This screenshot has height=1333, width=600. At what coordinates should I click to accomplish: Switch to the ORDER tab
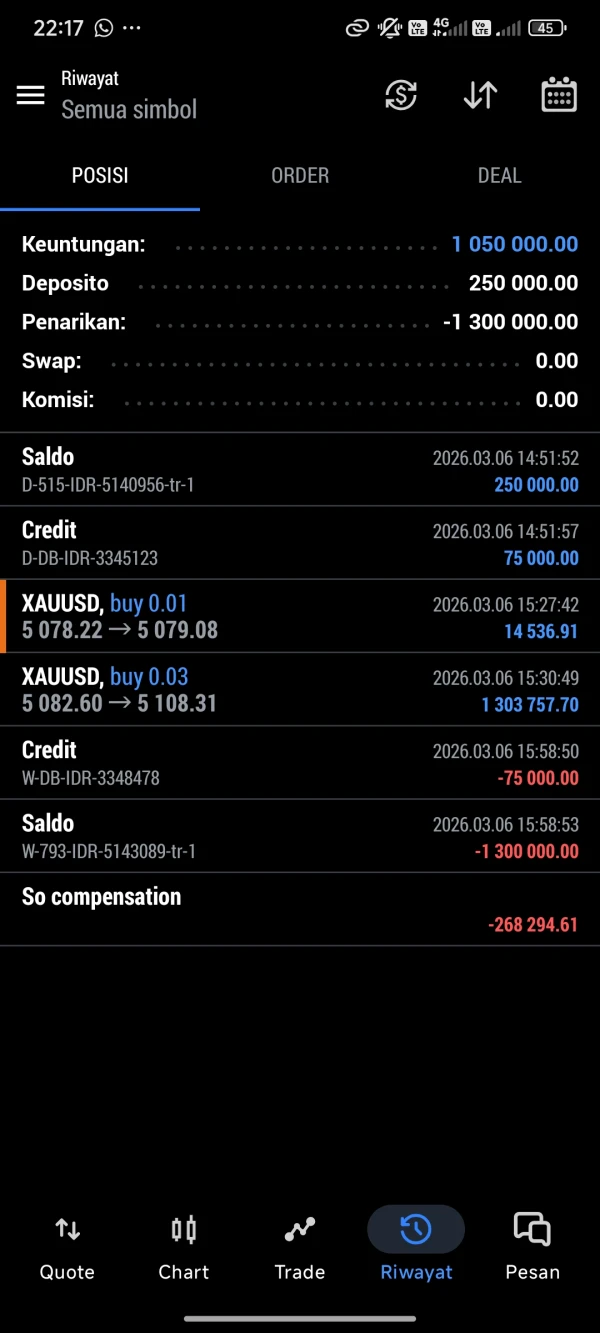tap(300, 176)
